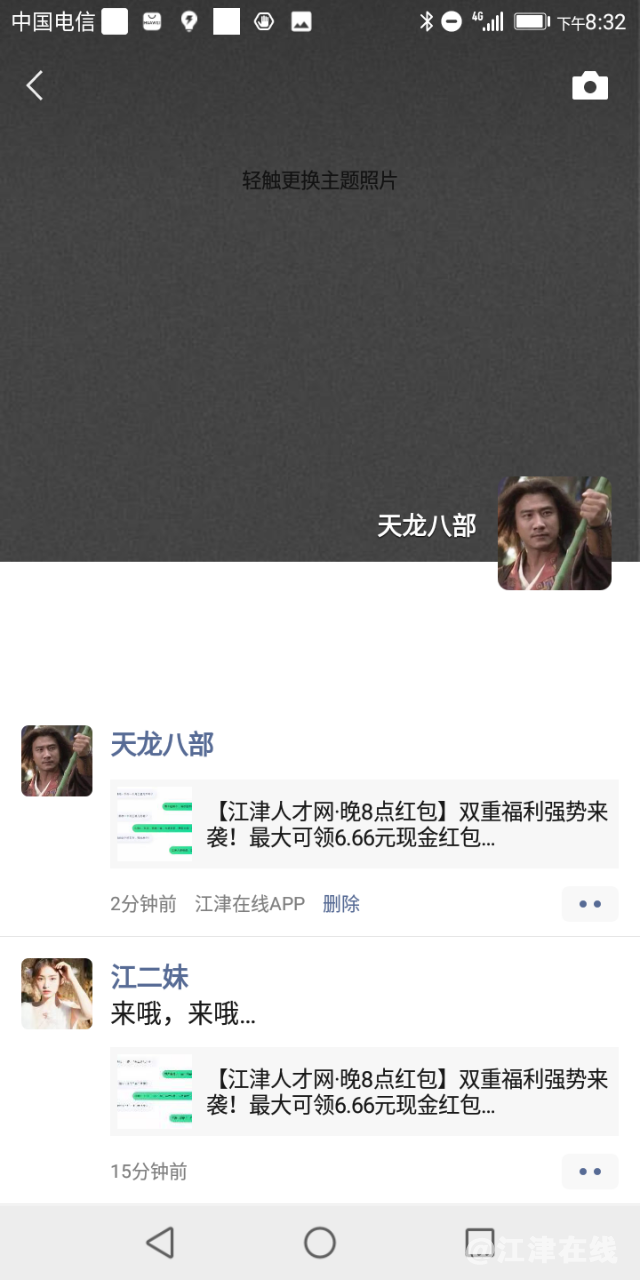Open 天龙八部 profile avatar on the cover
Screen dimensions: 640x1280
pos(554,533)
